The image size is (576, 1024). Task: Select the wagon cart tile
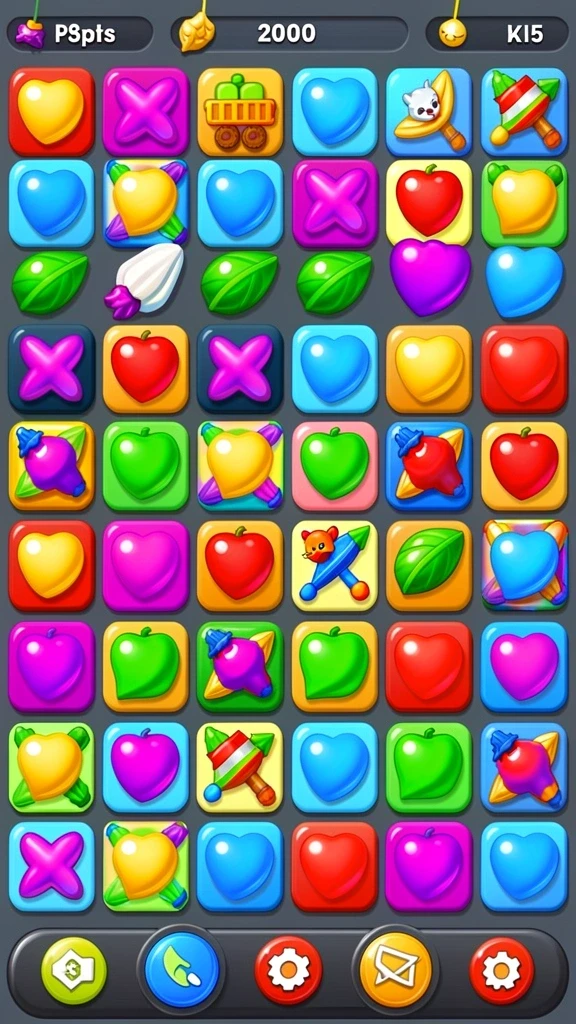(240, 111)
